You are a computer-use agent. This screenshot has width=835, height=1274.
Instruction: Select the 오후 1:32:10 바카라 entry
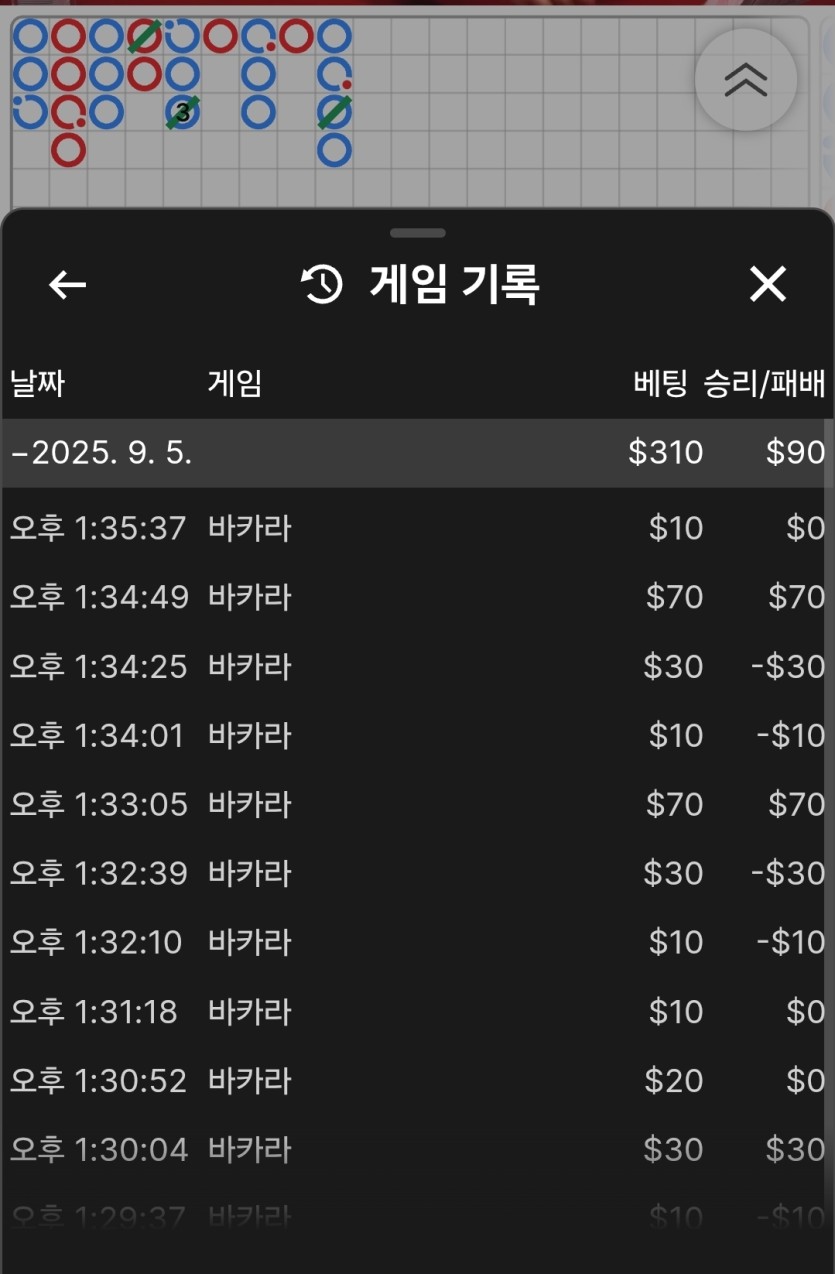point(417,942)
